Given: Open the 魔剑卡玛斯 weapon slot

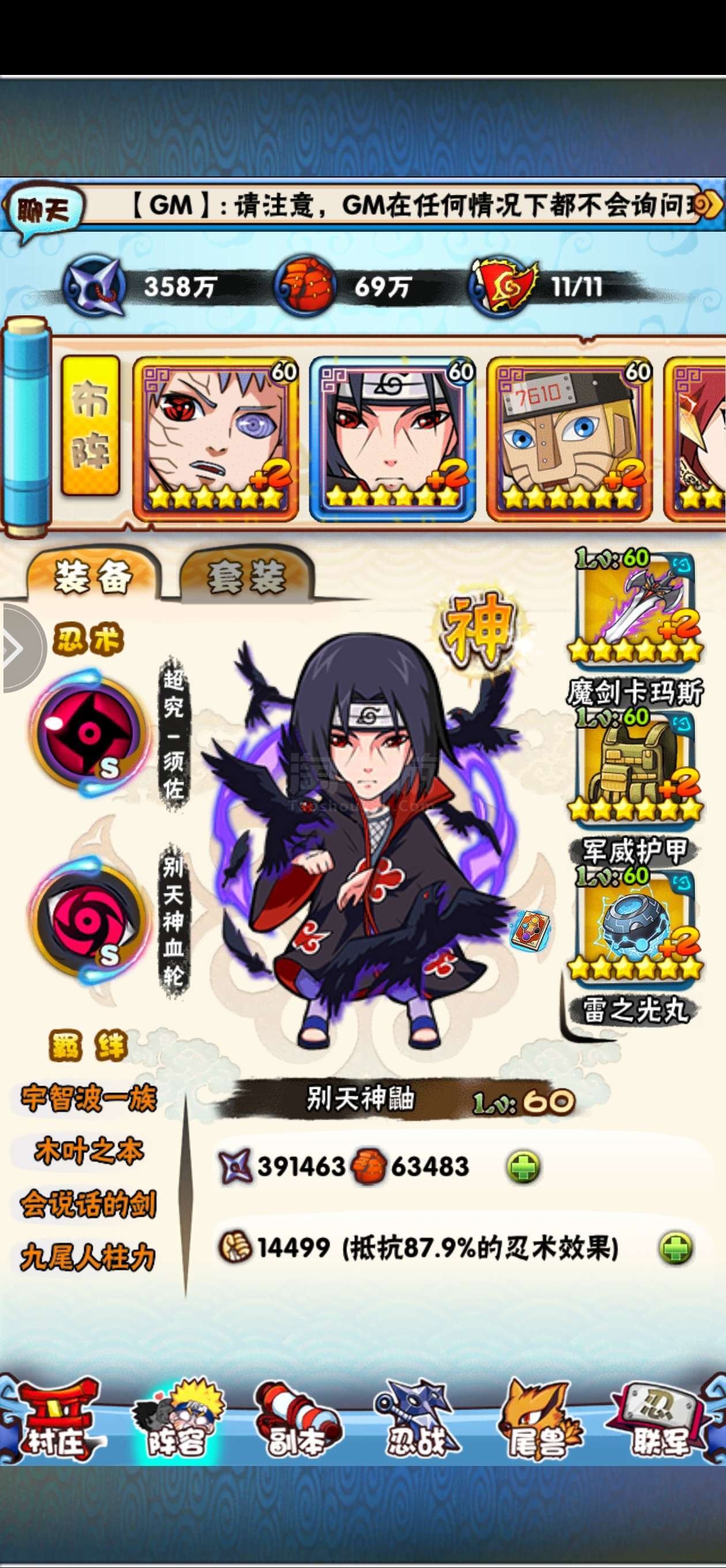Looking at the screenshot, I should pyautogui.click(x=635, y=609).
